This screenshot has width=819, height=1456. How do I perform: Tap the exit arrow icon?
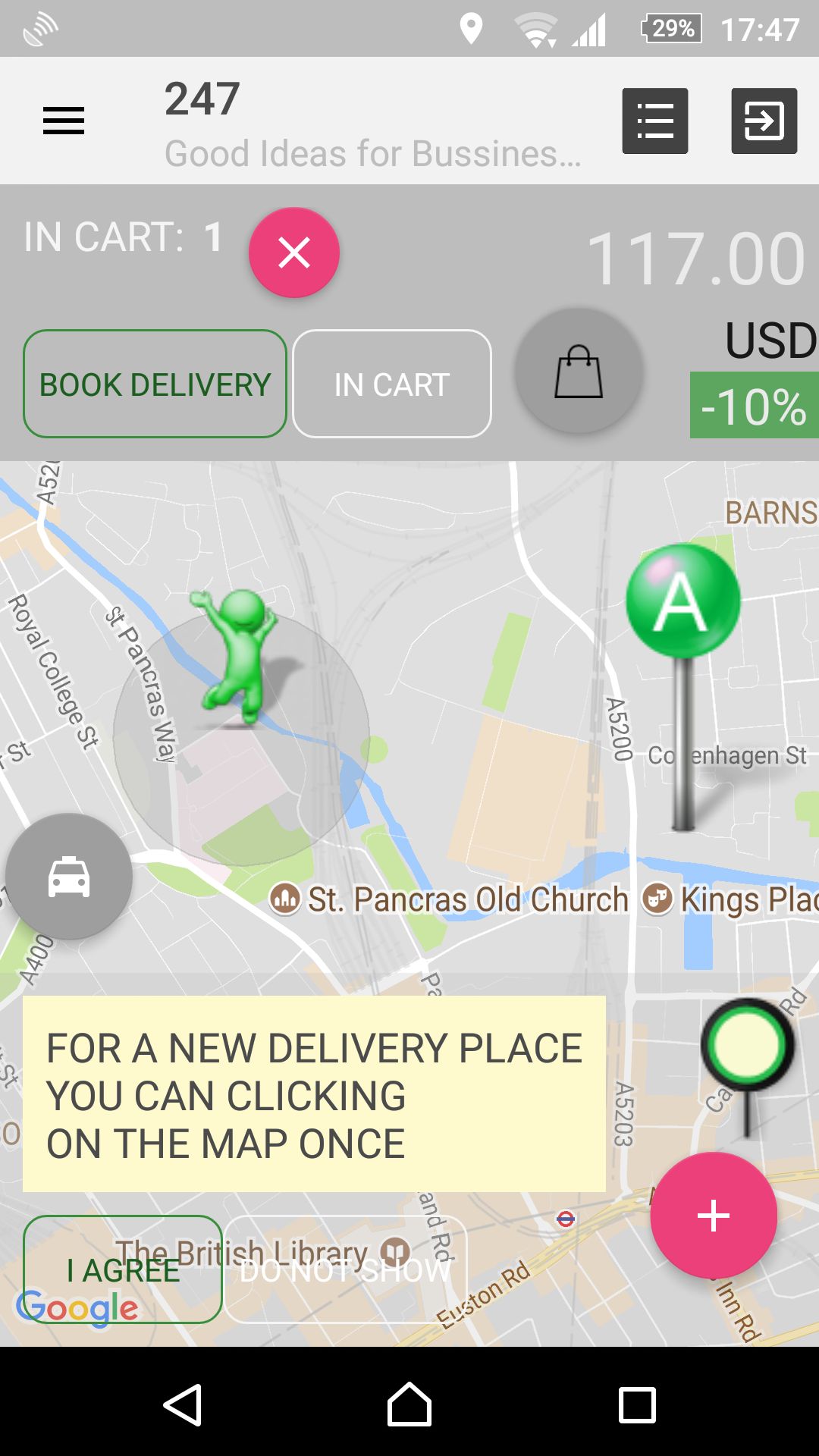coord(764,121)
